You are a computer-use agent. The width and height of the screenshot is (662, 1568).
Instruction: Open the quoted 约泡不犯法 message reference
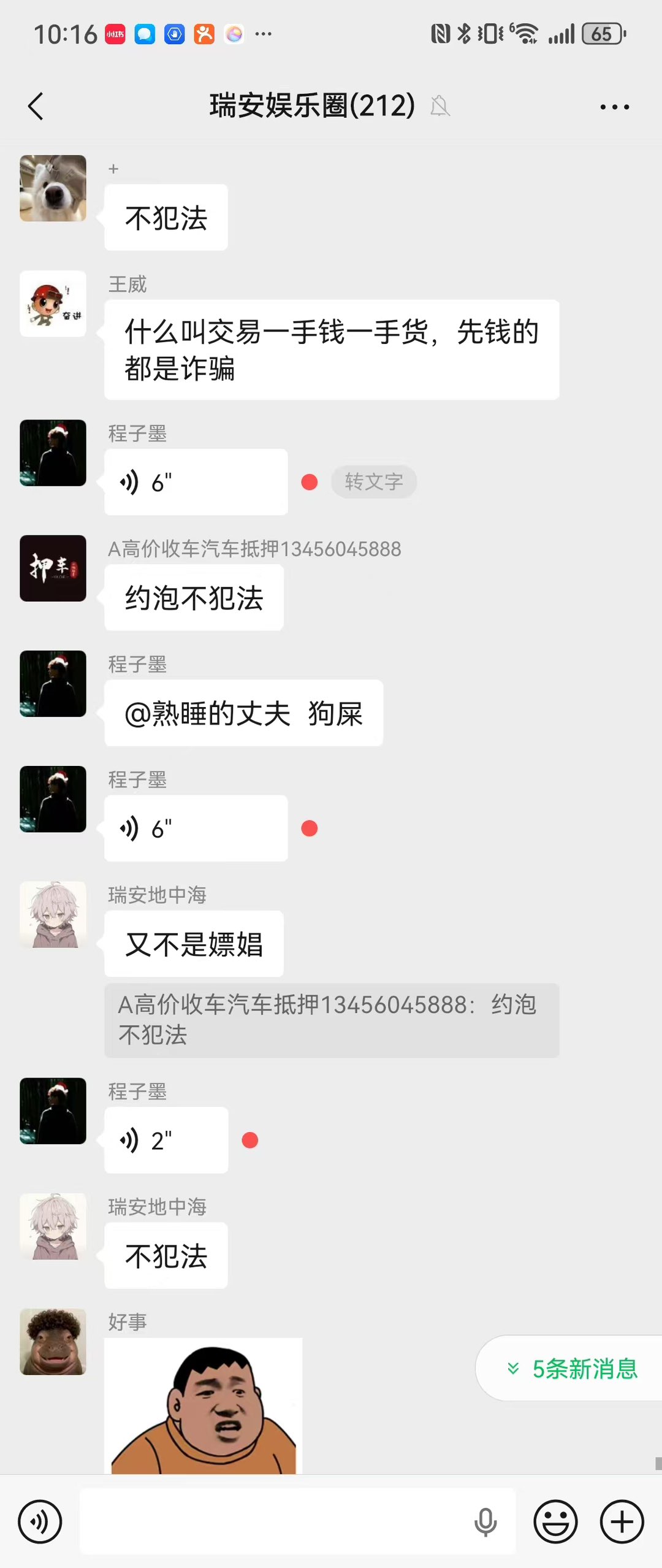(x=331, y=1020)
